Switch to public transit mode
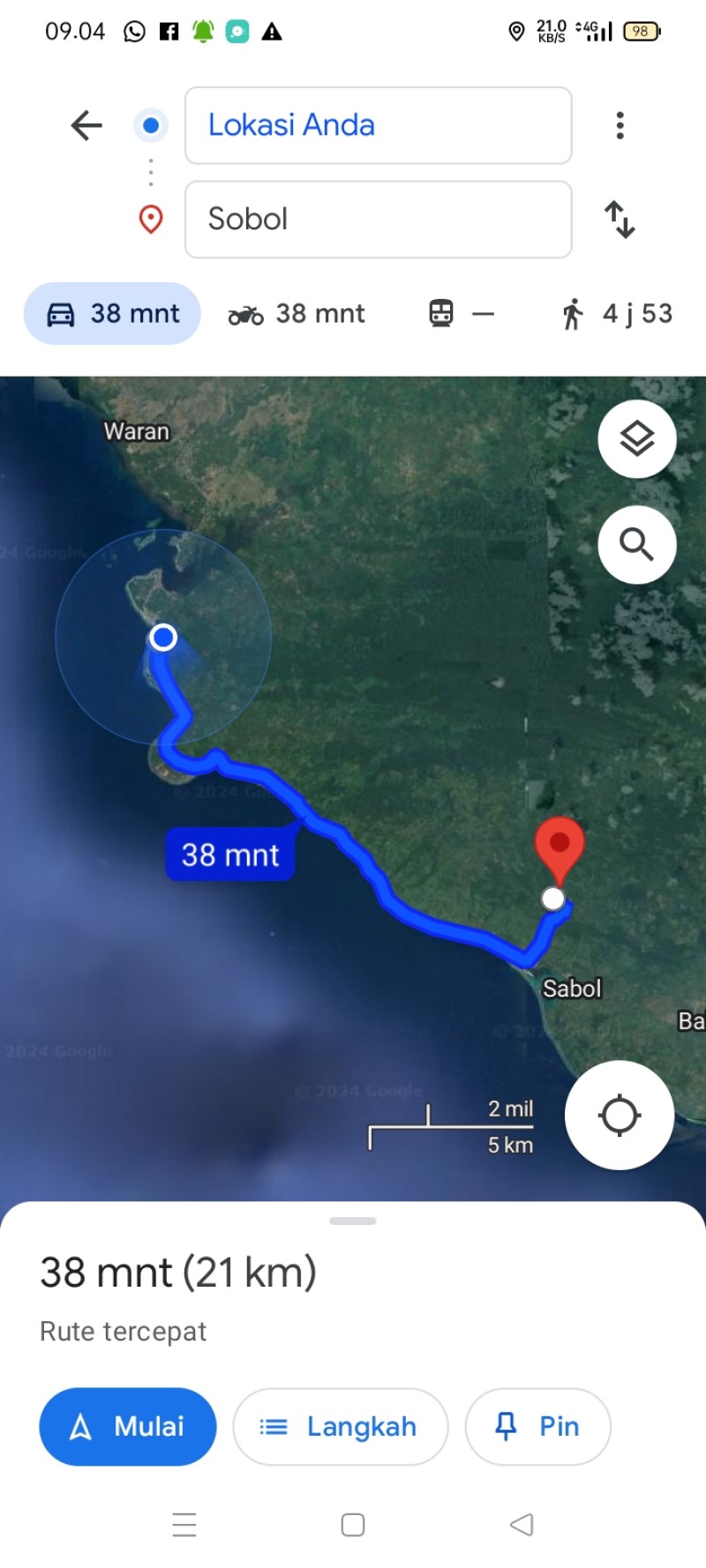 (x=462, y=314)
